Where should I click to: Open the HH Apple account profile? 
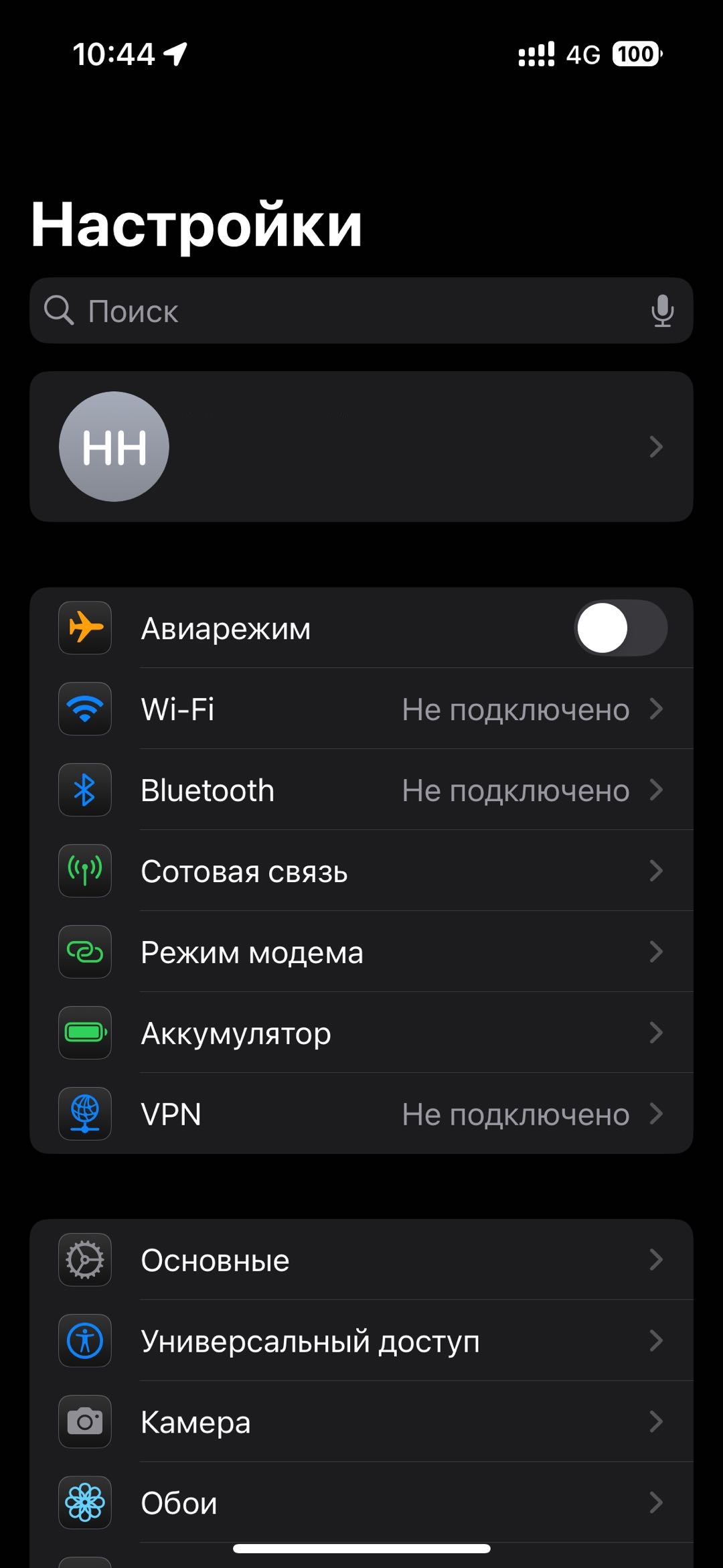pos(361,447)
